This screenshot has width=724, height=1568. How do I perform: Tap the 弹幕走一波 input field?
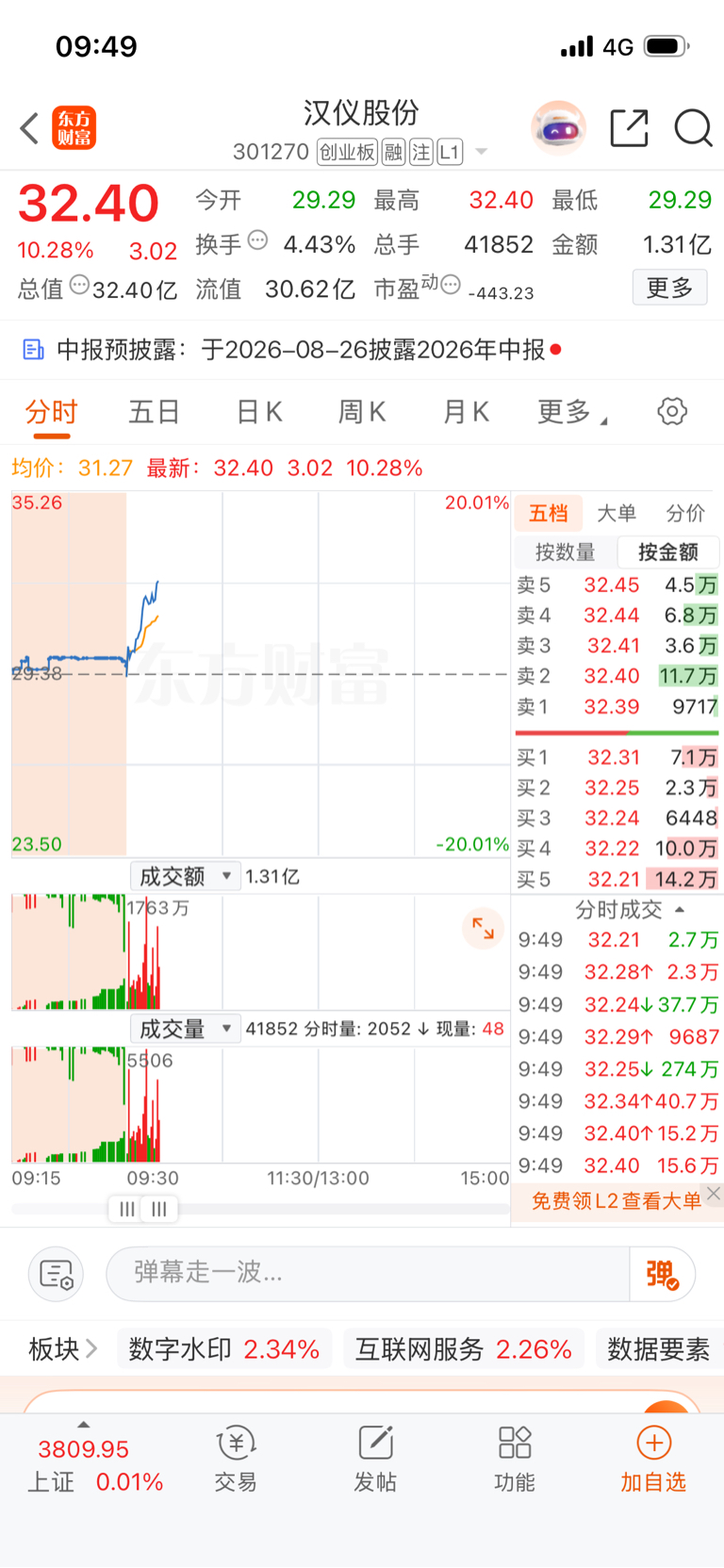368,1273
